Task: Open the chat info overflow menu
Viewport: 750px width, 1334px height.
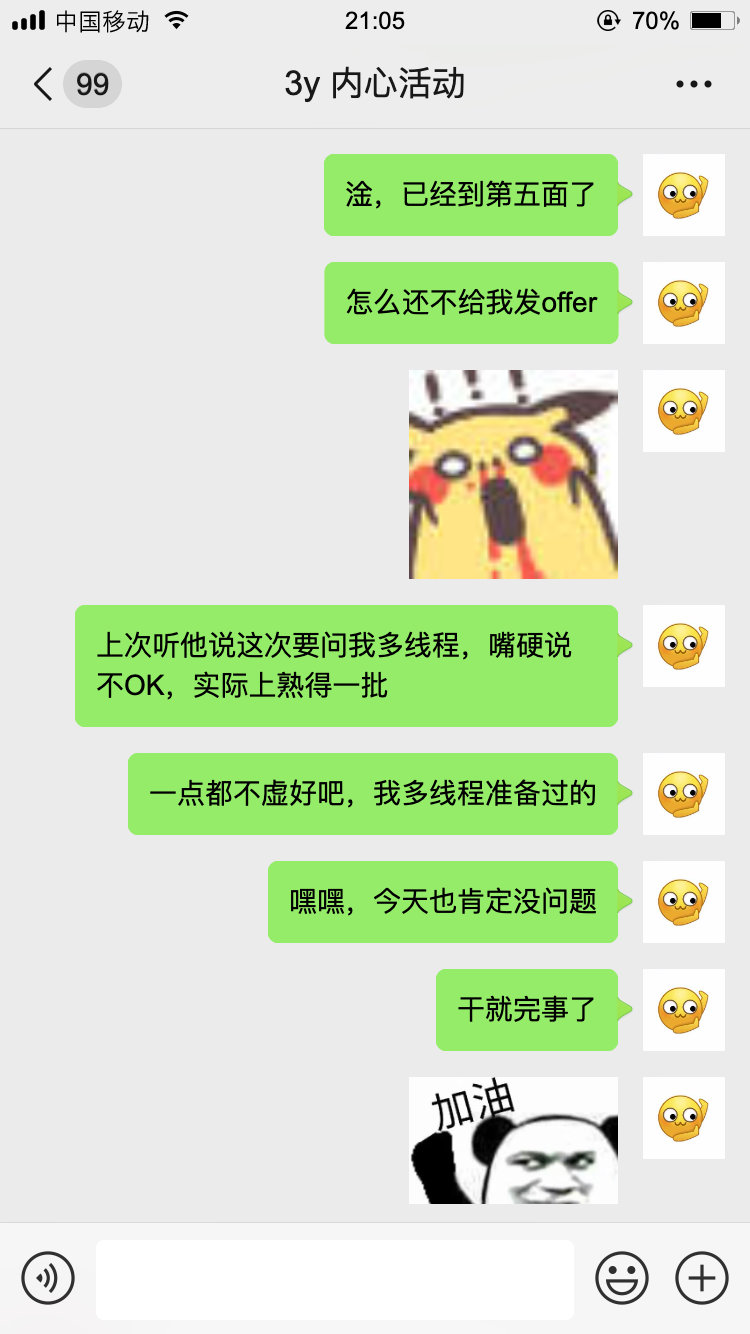Action: (693, 84)
